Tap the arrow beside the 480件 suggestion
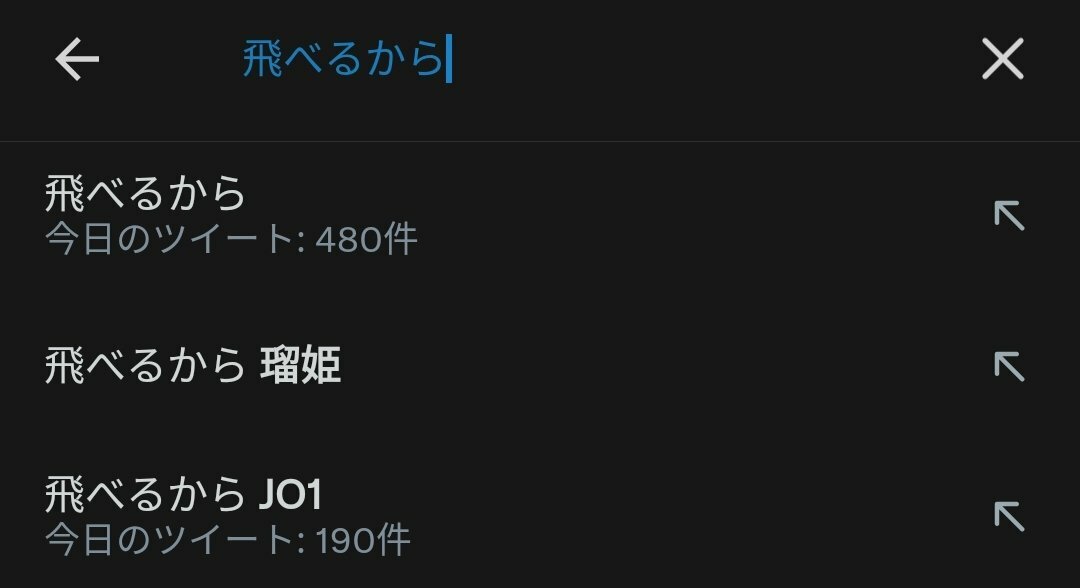This screenshot has height=588, width=1080. (1008, 215)
